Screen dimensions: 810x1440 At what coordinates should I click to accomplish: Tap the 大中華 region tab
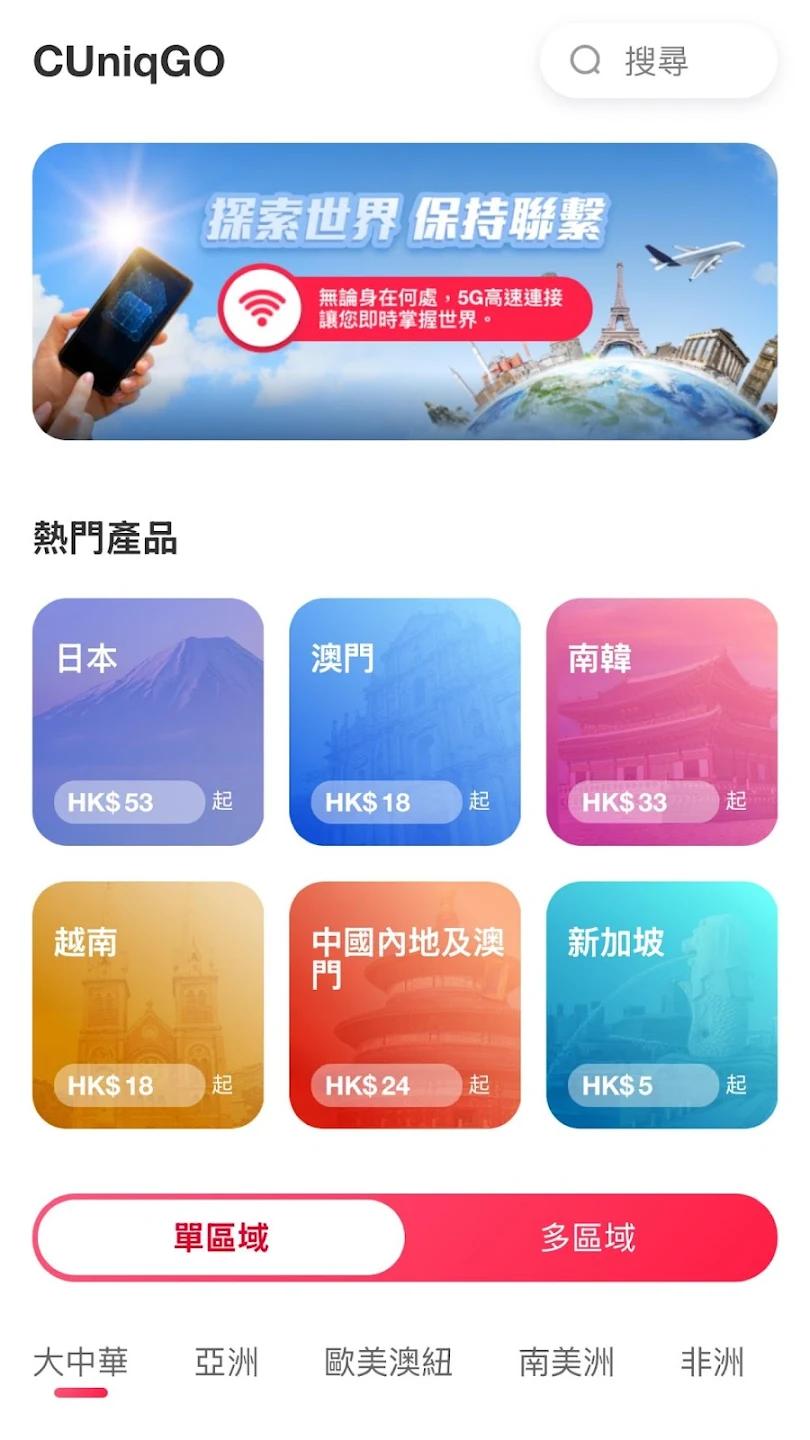pyautogui.click(x=79, y=1359)
